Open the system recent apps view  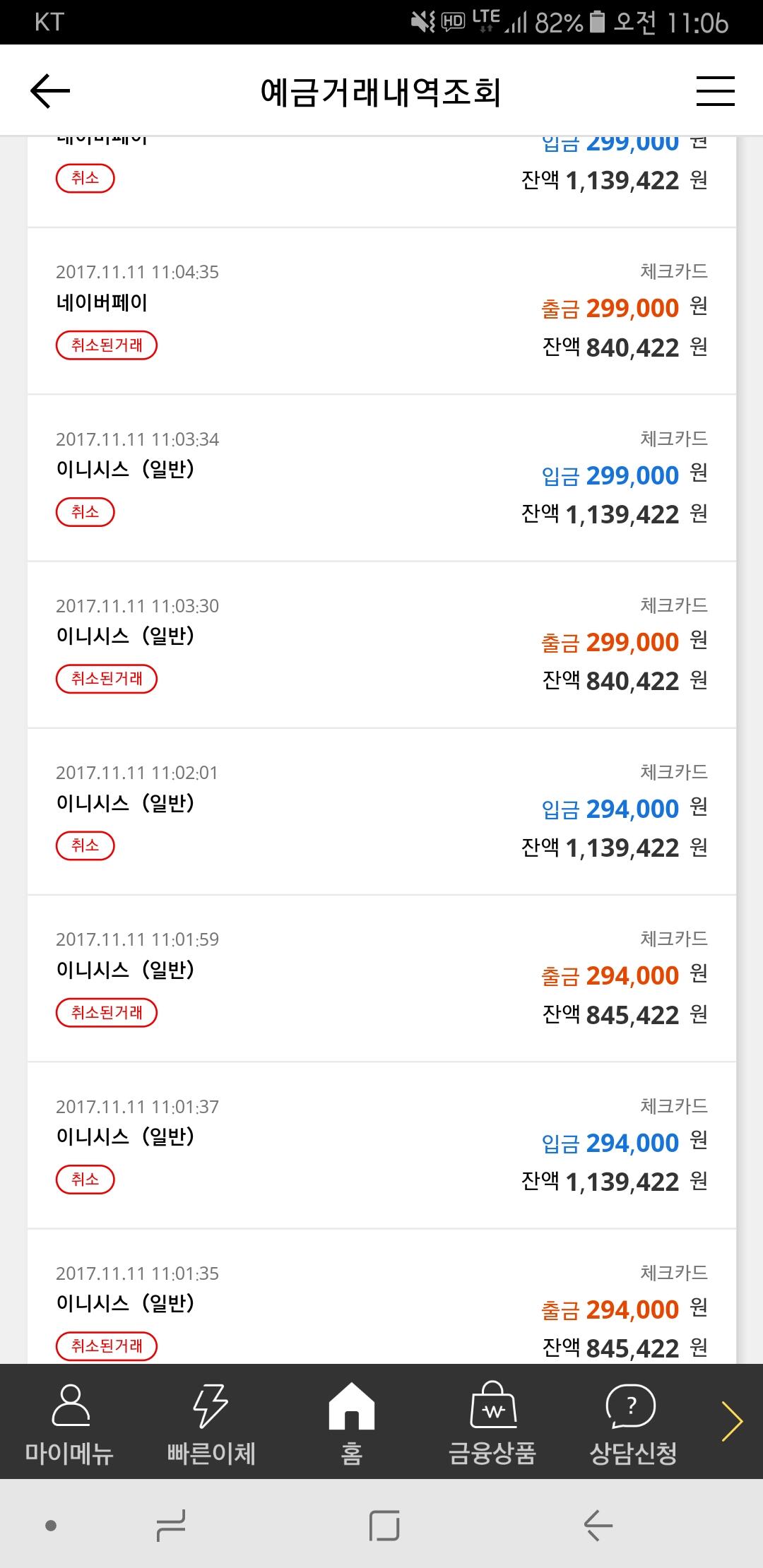(x=171, y=1526)
